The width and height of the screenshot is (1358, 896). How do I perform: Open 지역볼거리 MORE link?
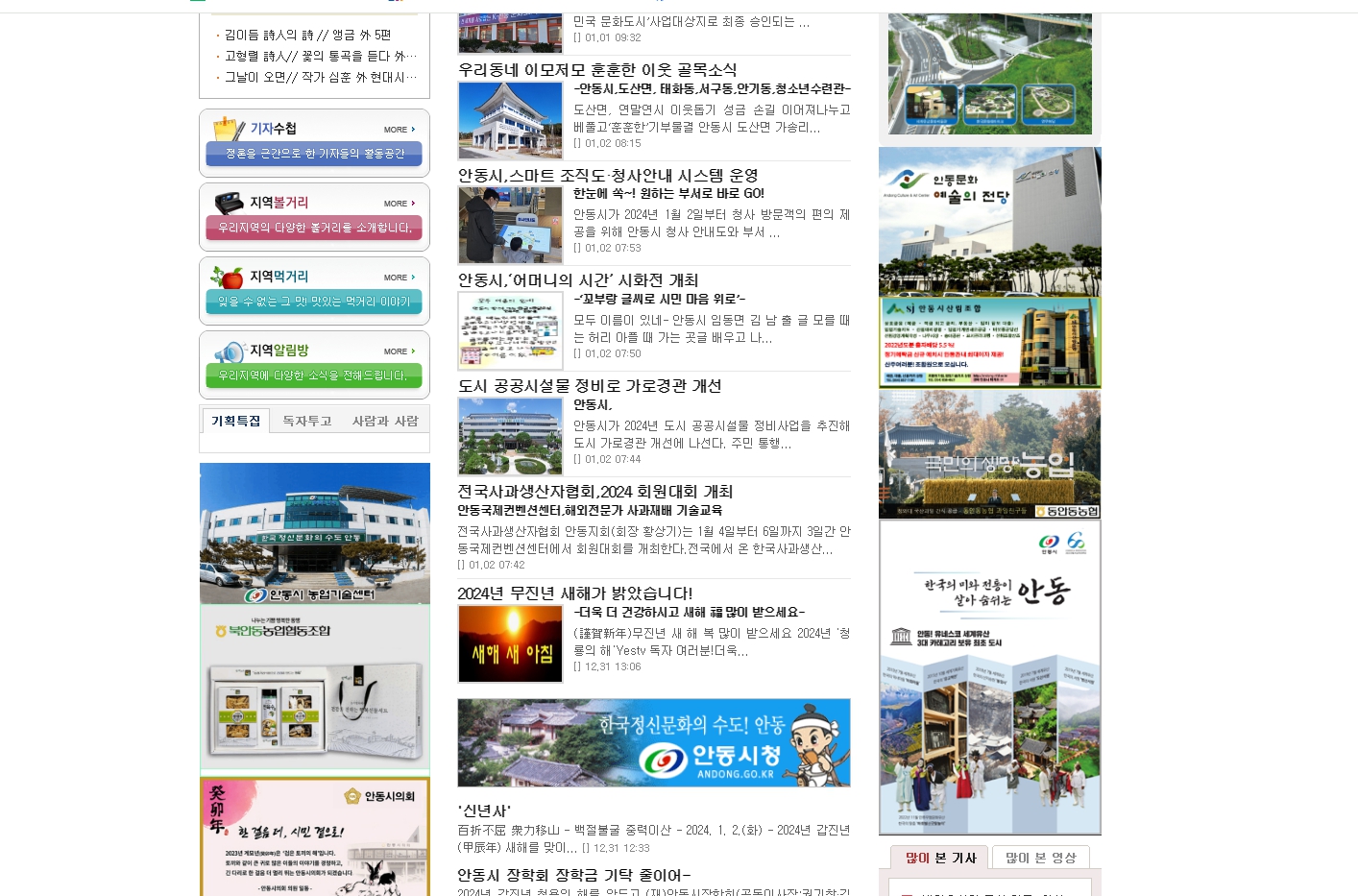point(400,204)
